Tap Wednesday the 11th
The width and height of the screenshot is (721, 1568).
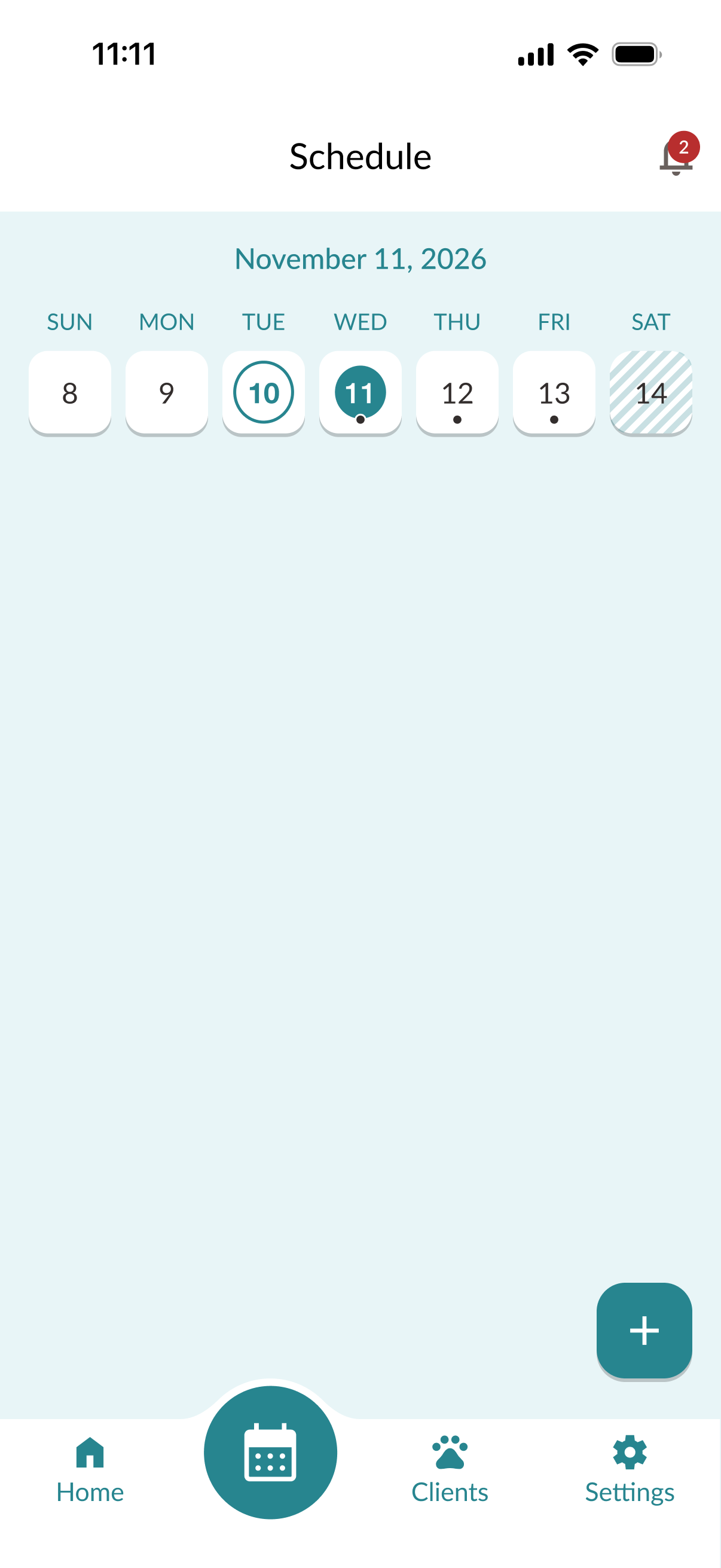[x=360, y=393]
